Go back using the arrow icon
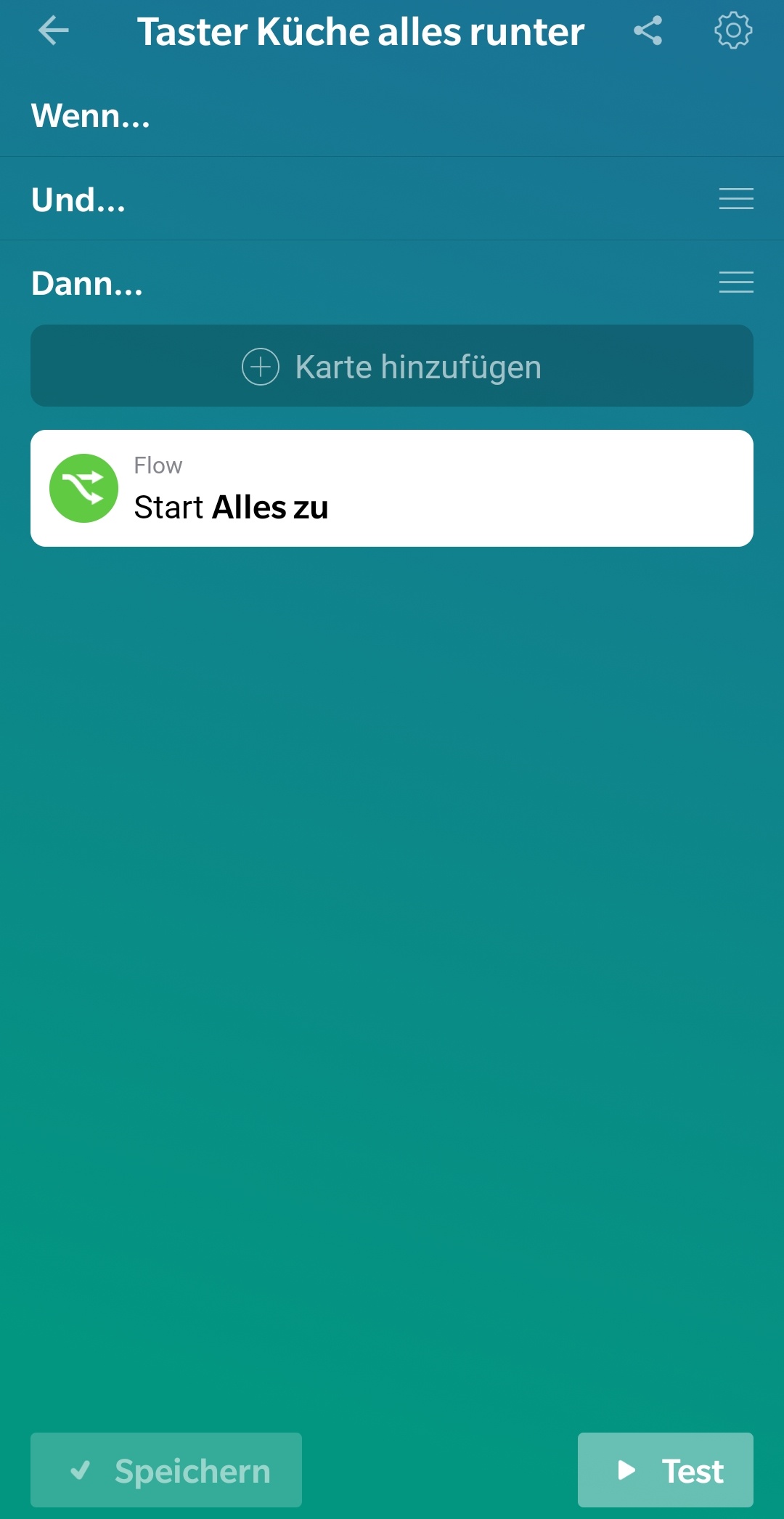 pos(53,30)
